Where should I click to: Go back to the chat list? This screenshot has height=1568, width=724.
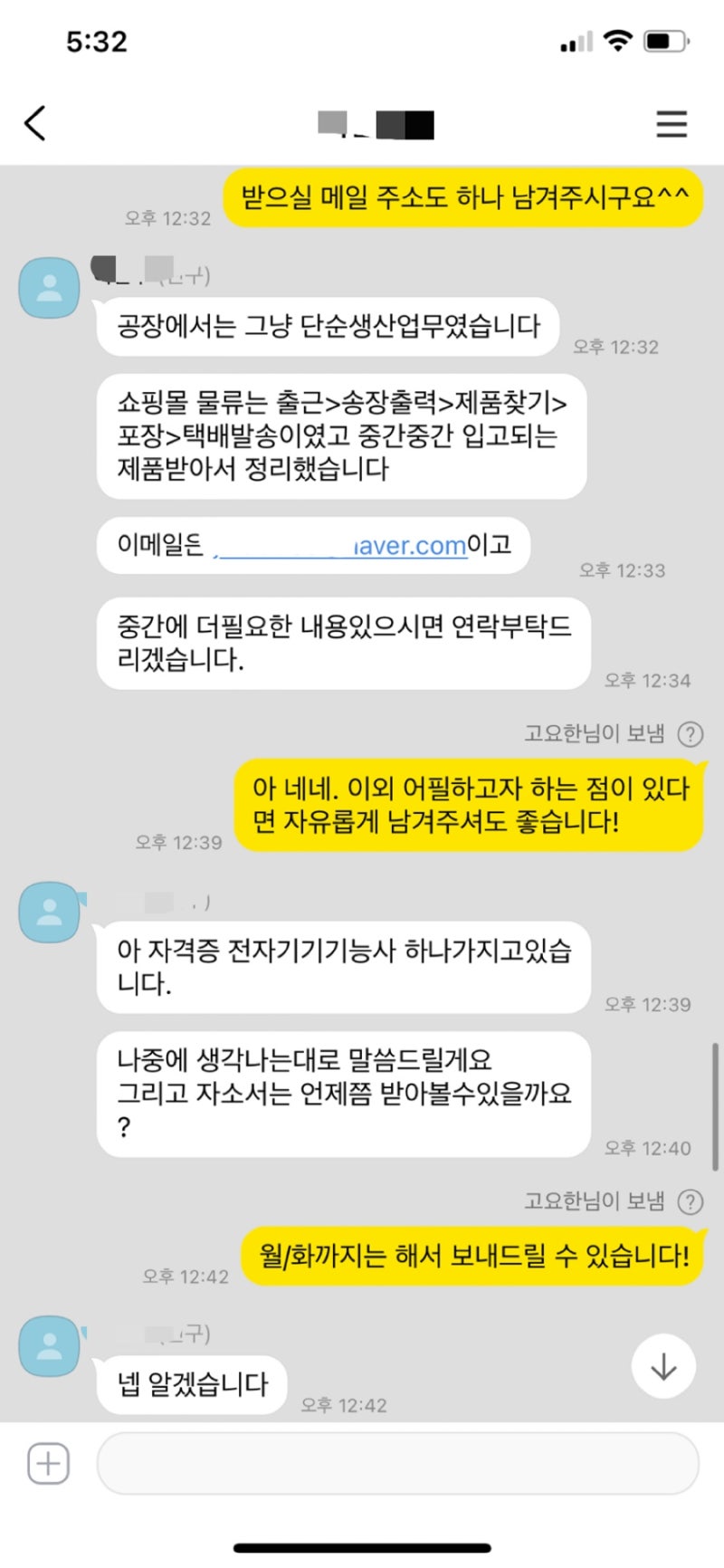click(x=35, y=123)
